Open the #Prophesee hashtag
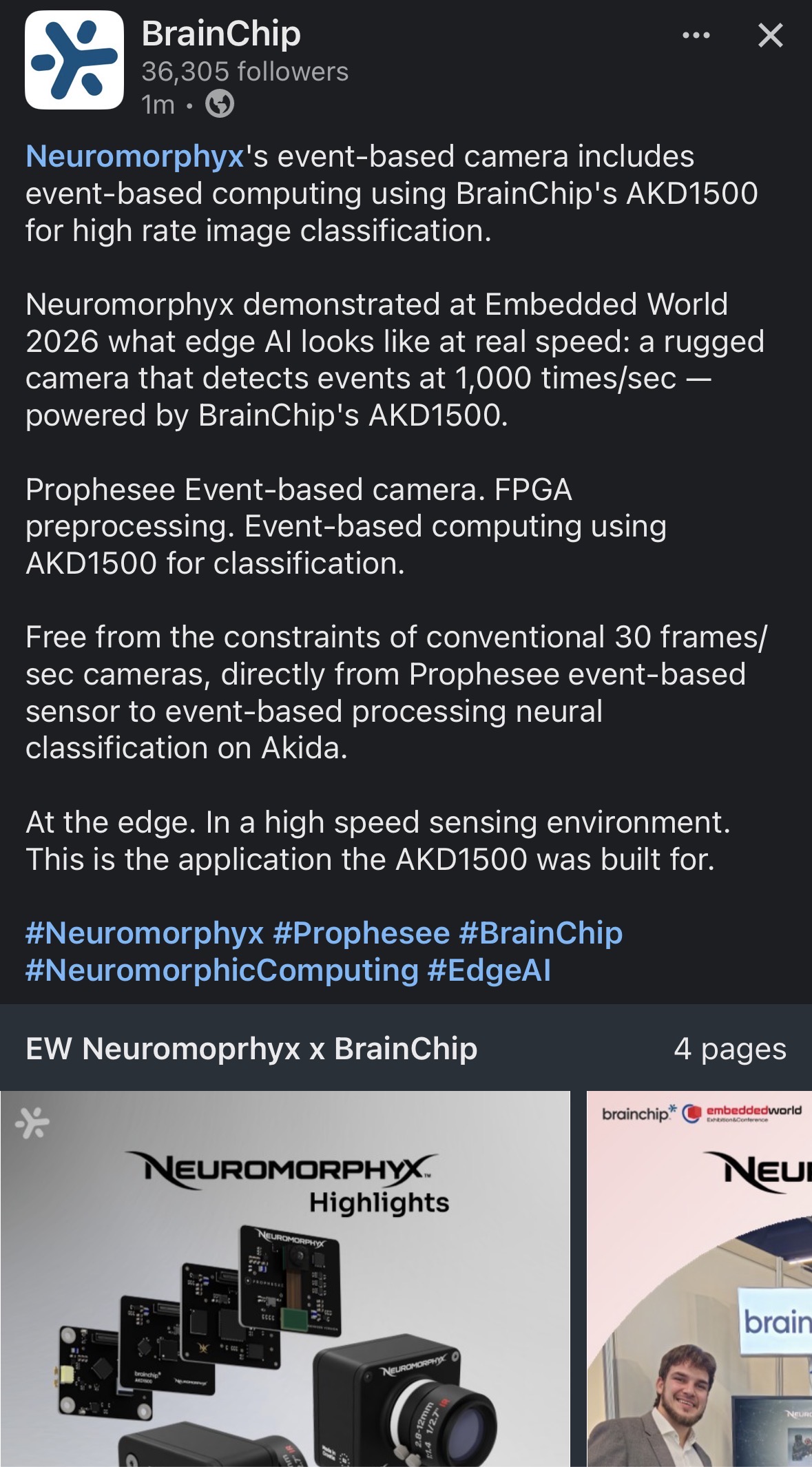This screenshot has width=812, height=1467. pyautogui.click(x=362, y=933)
